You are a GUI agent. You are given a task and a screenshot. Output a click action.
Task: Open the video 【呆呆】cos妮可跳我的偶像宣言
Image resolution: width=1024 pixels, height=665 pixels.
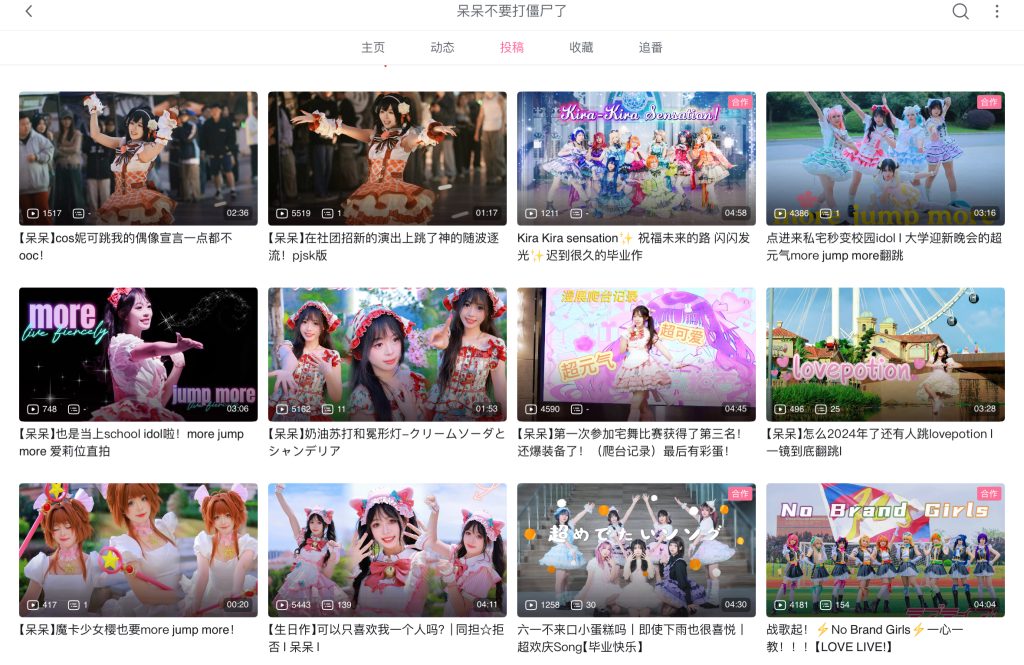click(138, 158)
